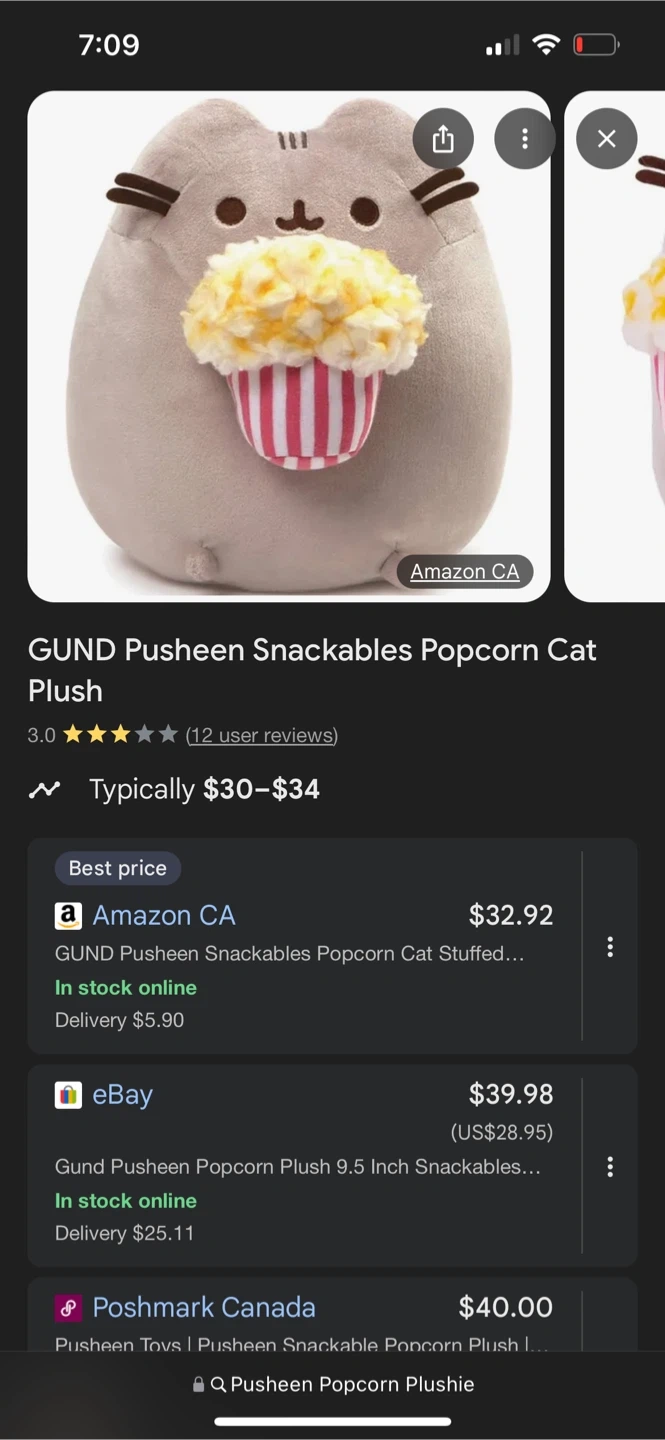
Task: Open the Amazon CA offer for $32.92
Action: (x=305, y=946)
